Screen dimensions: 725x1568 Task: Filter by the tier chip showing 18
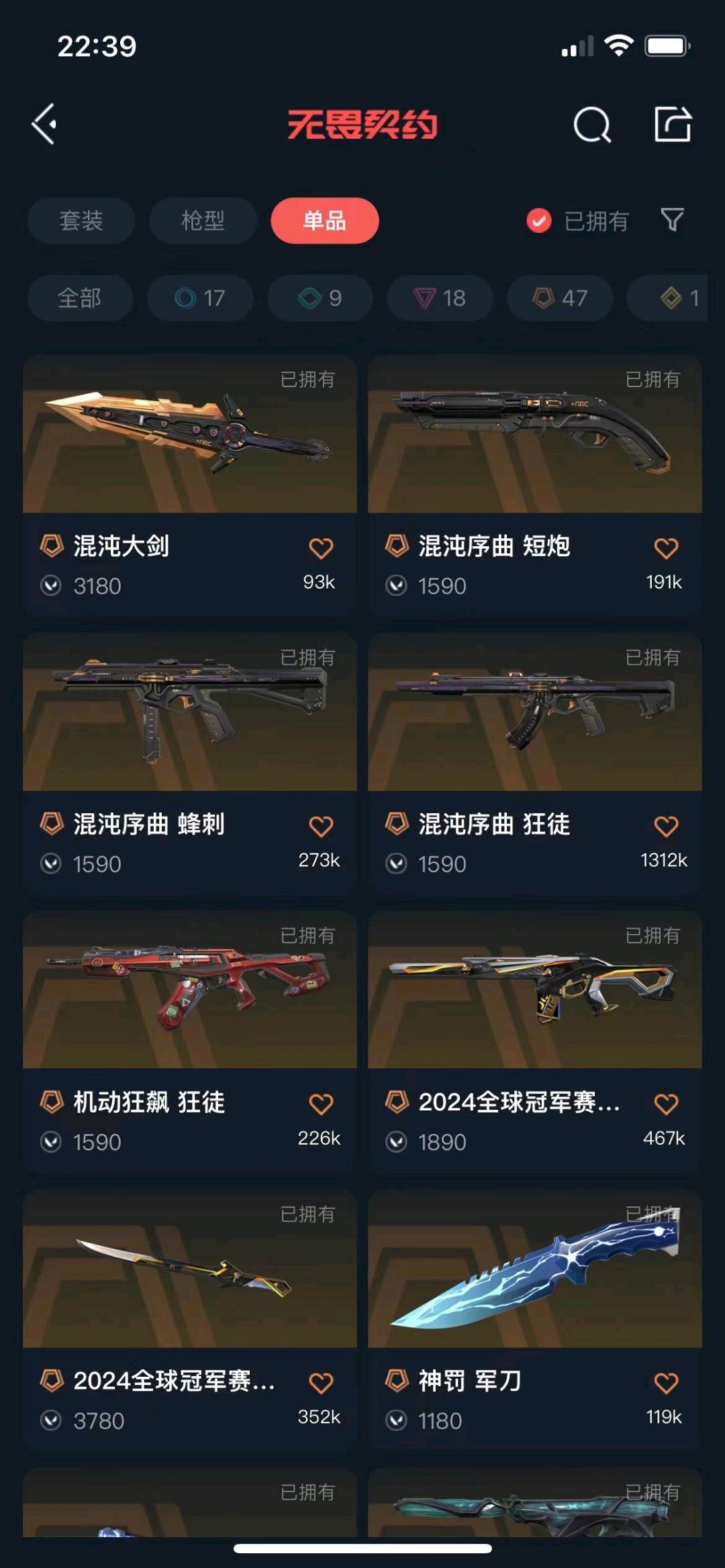(440, 298)
